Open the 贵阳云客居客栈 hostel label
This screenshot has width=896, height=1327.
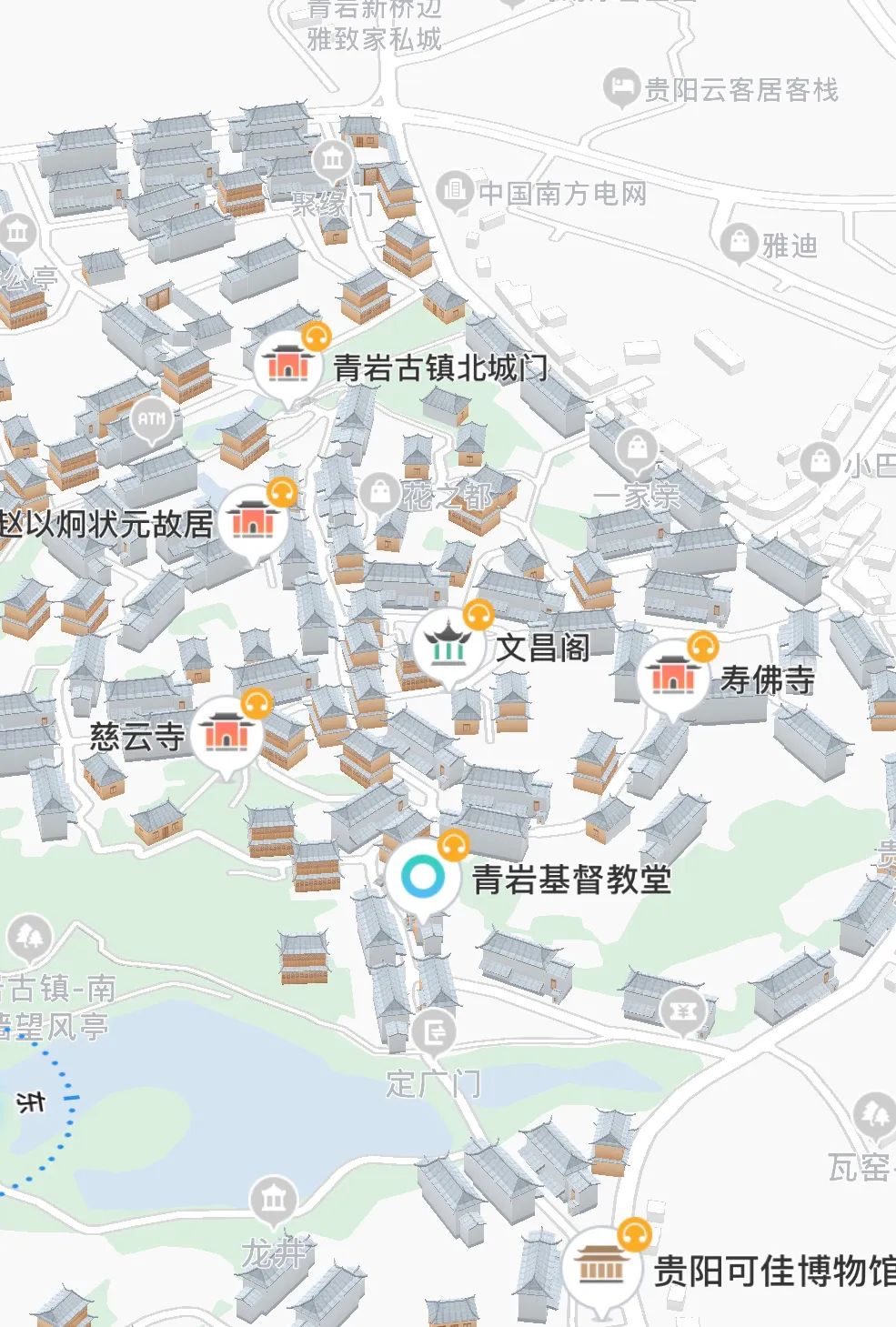[x=621, y=88]
